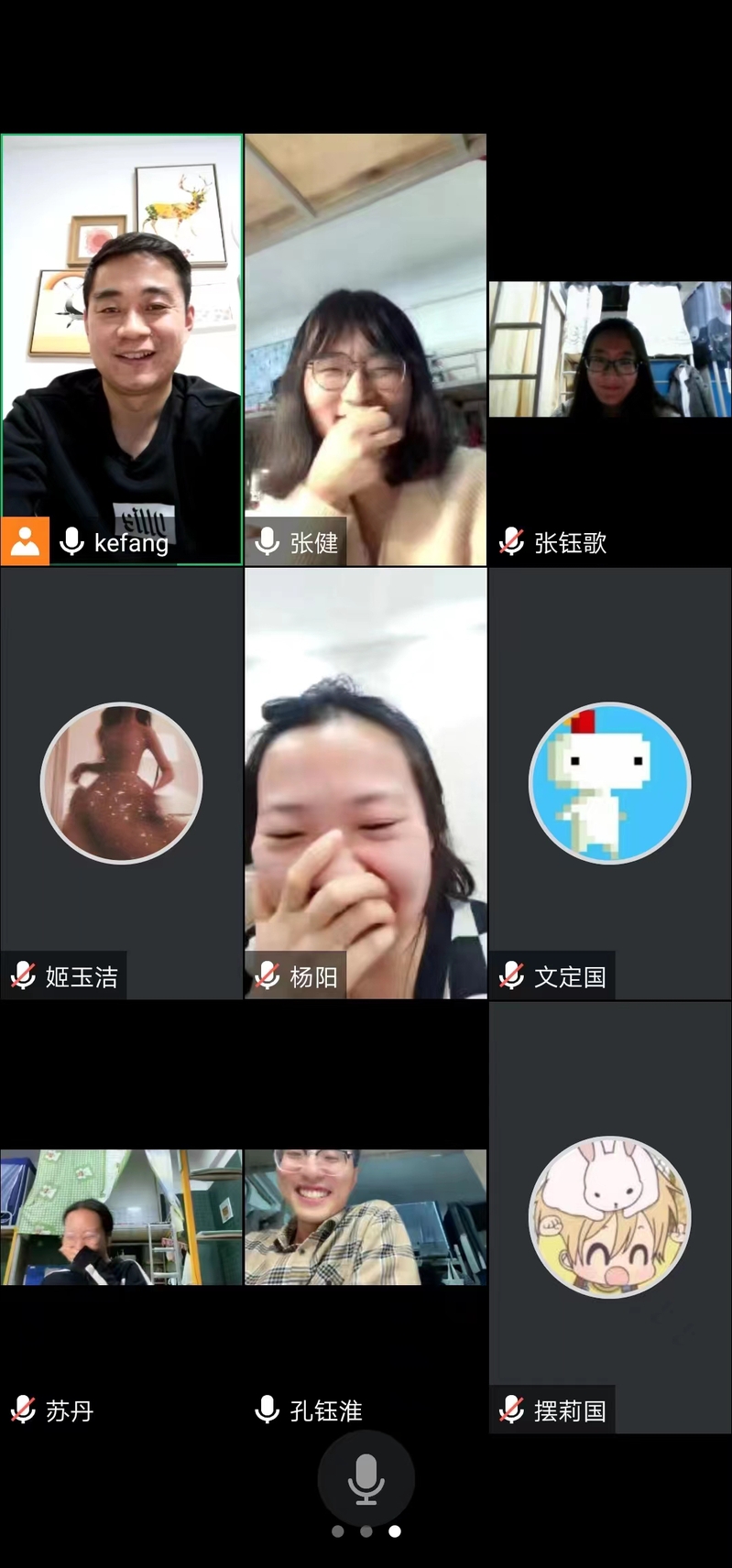This screenshot has height=1568, width=732.
Task: Tap the page indicator dots
Action: 366,1531
